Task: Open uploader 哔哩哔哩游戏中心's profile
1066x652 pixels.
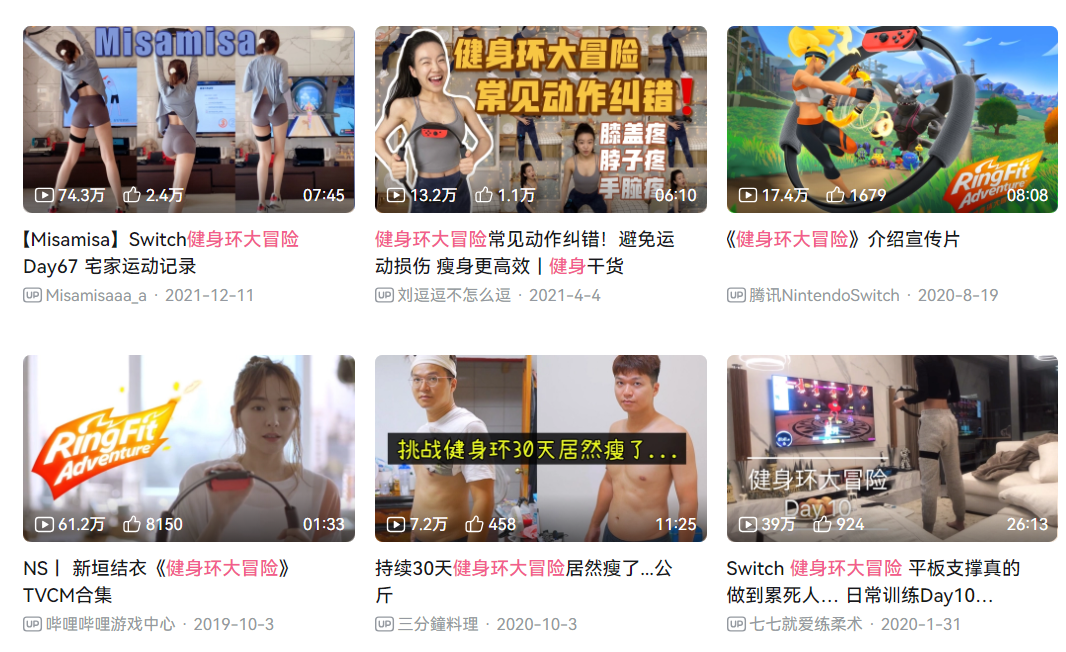Action: click(x=110, y=624)
